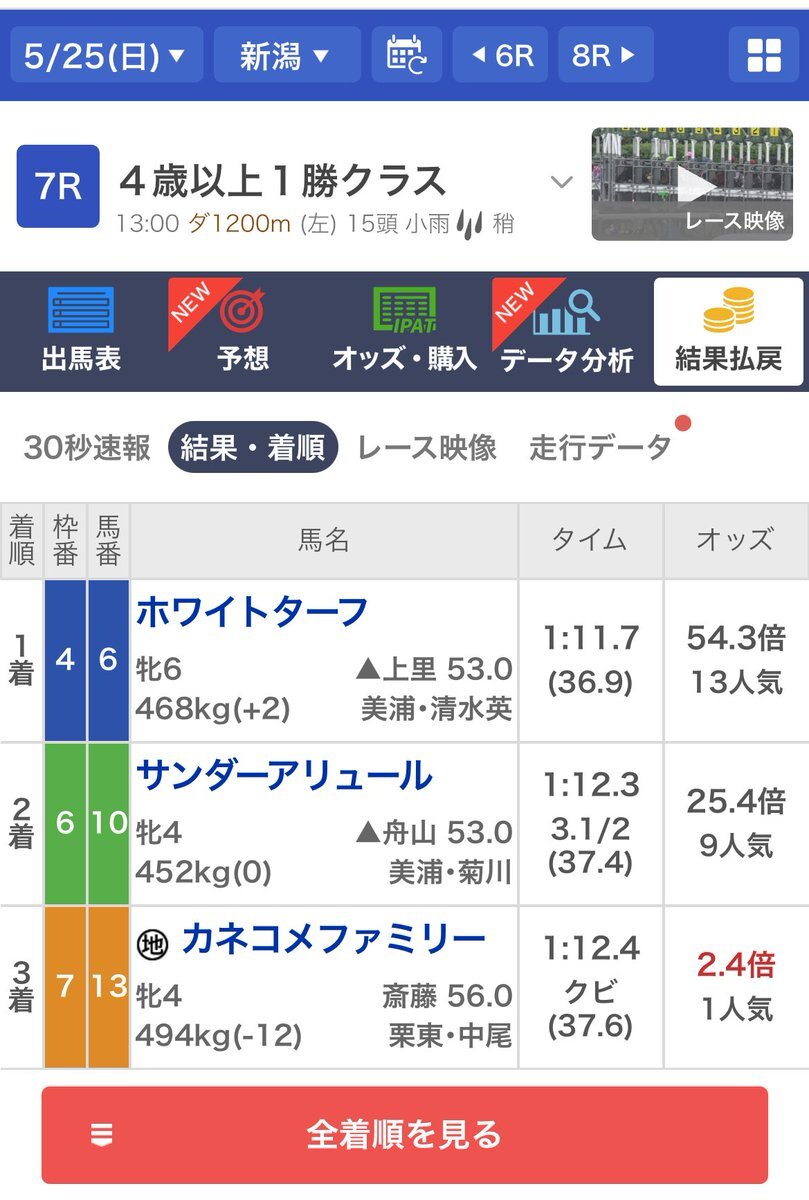Play the レース映像 video thumbnail
The image size is (809, 1200).
tap(692, 184)
